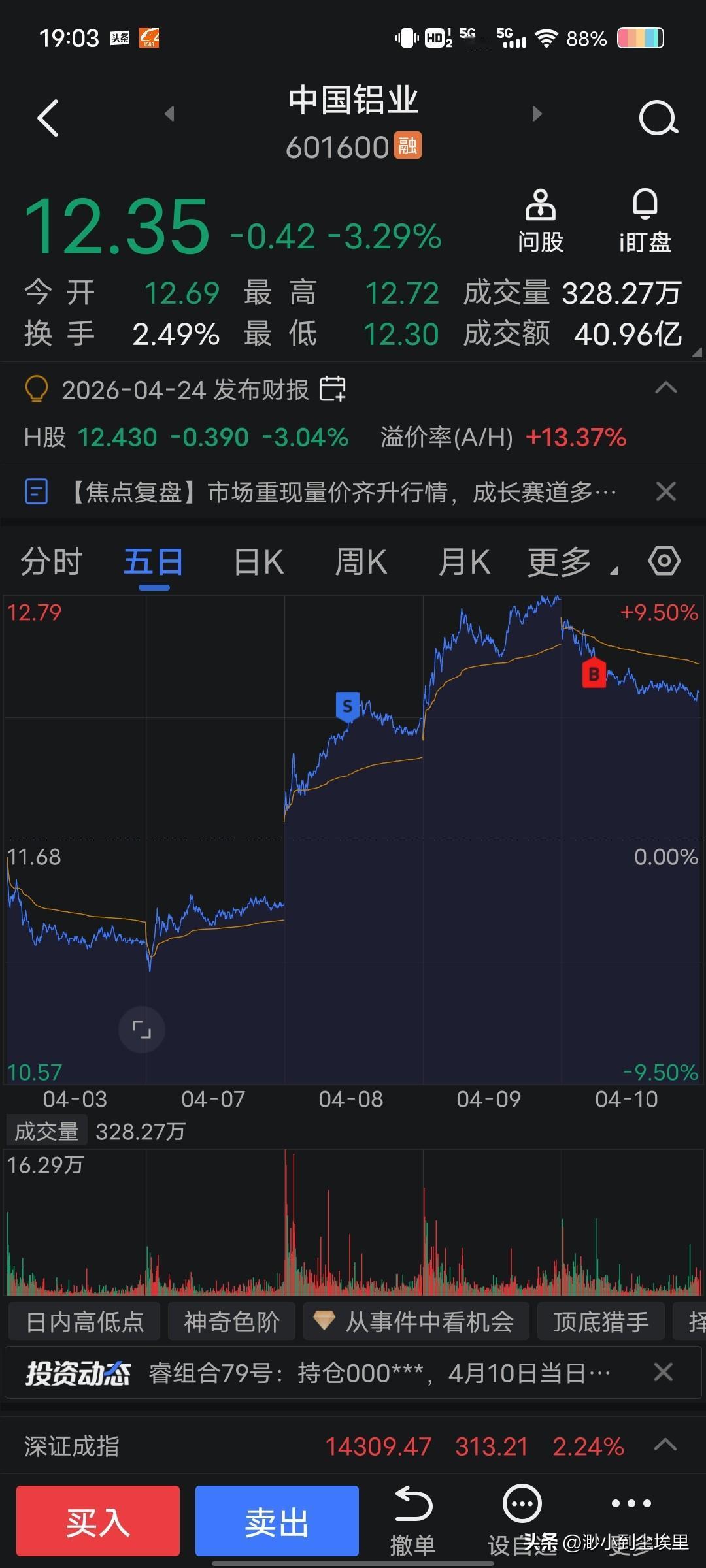Add 发布财报 date to calendar
706x1568 pixels.
pyautogui.click(x=333, y=389)
